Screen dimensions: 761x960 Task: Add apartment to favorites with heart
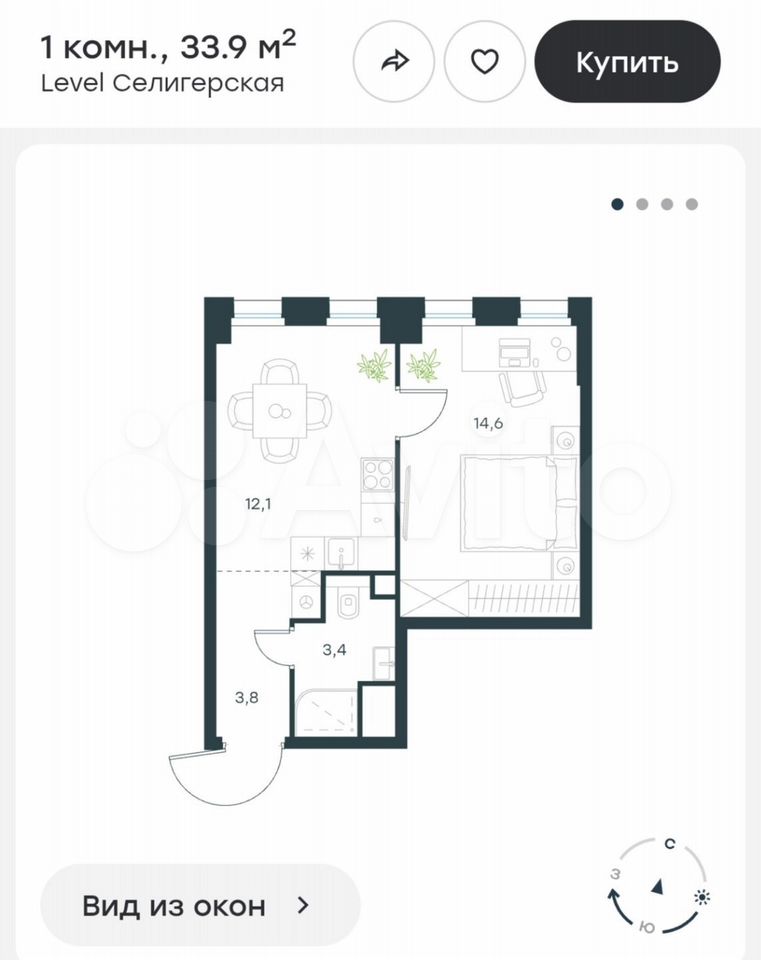click(485, 62)
